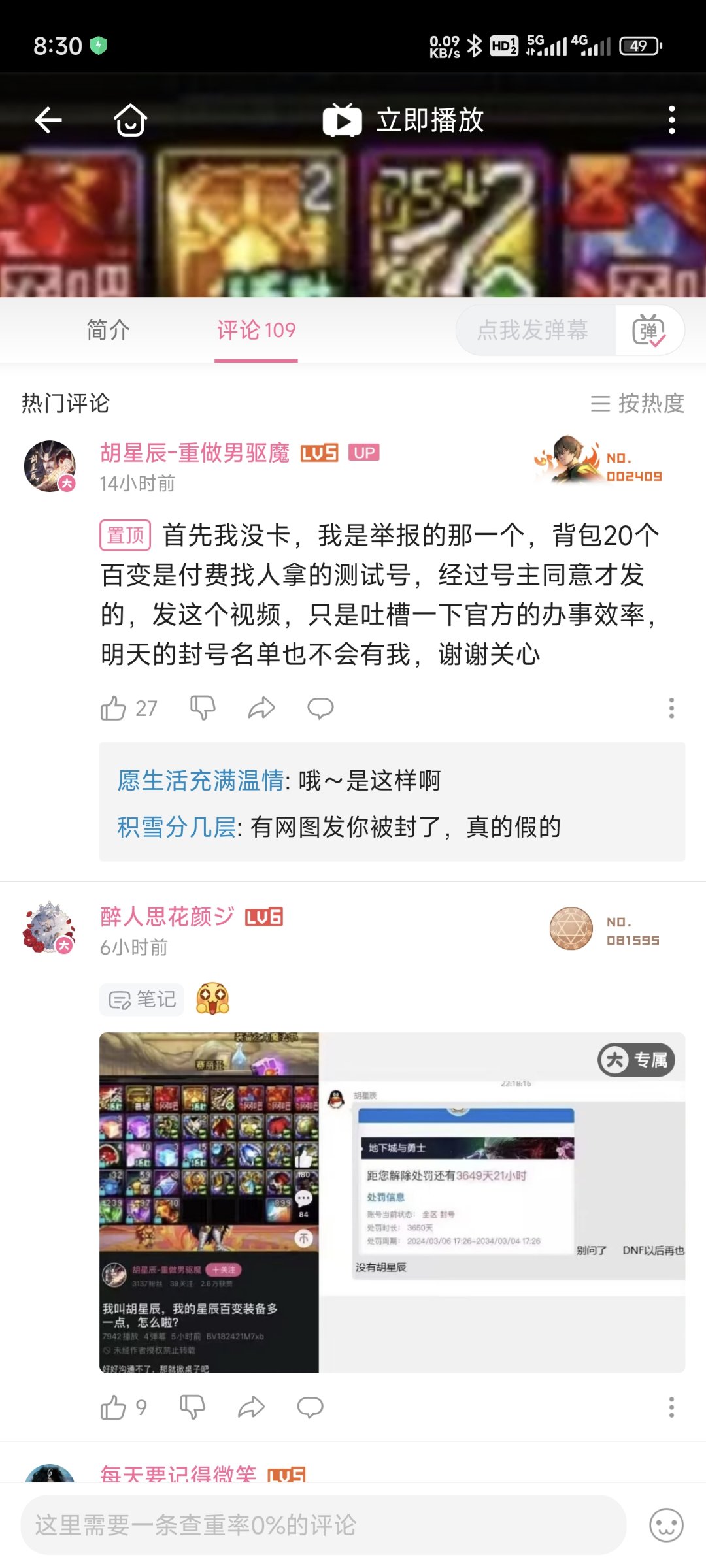
Task: Select the 评论 109 tab
Action: (x=256, y=330)
